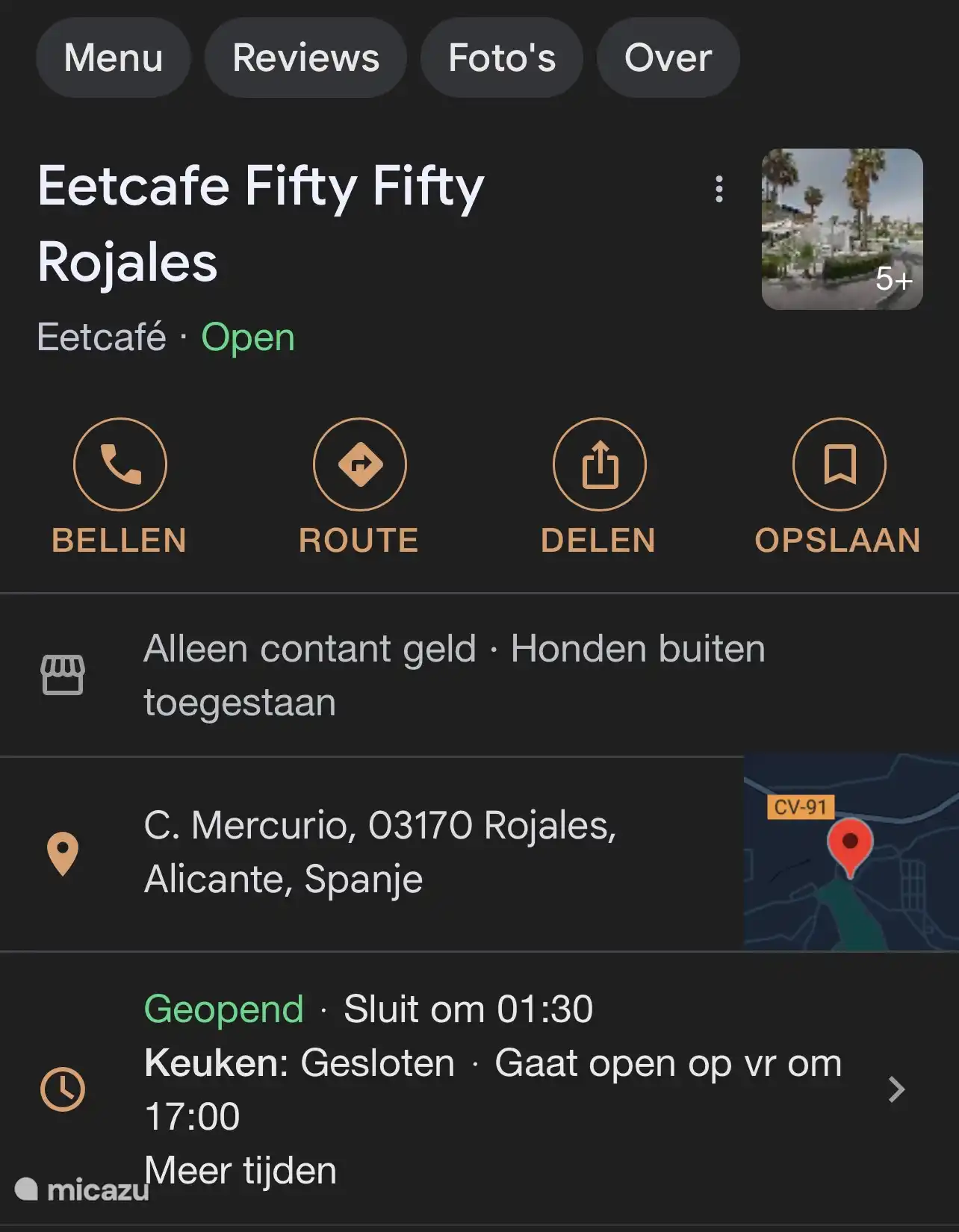Open the map preview with red pin
Image resolution: width=959 pixels, height=1232 pixels.
pos(851,853)
